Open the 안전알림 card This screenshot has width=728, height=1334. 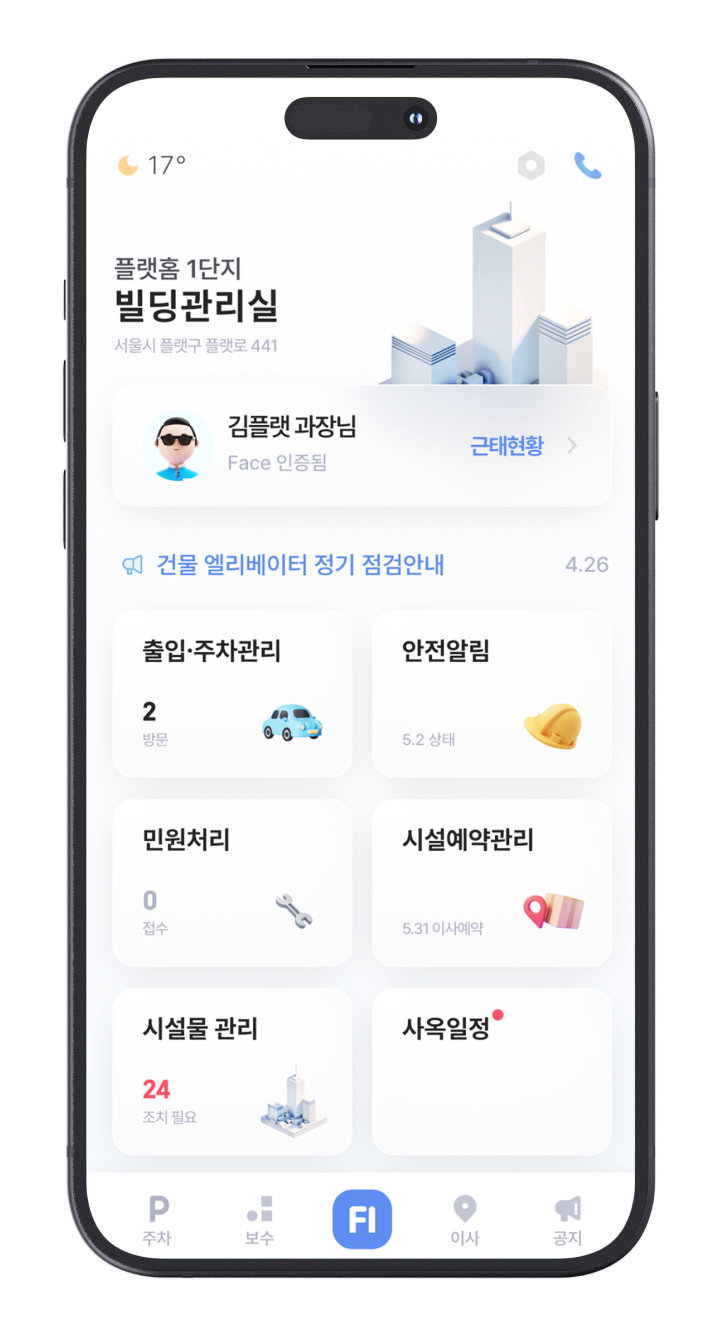click(491, 693)
